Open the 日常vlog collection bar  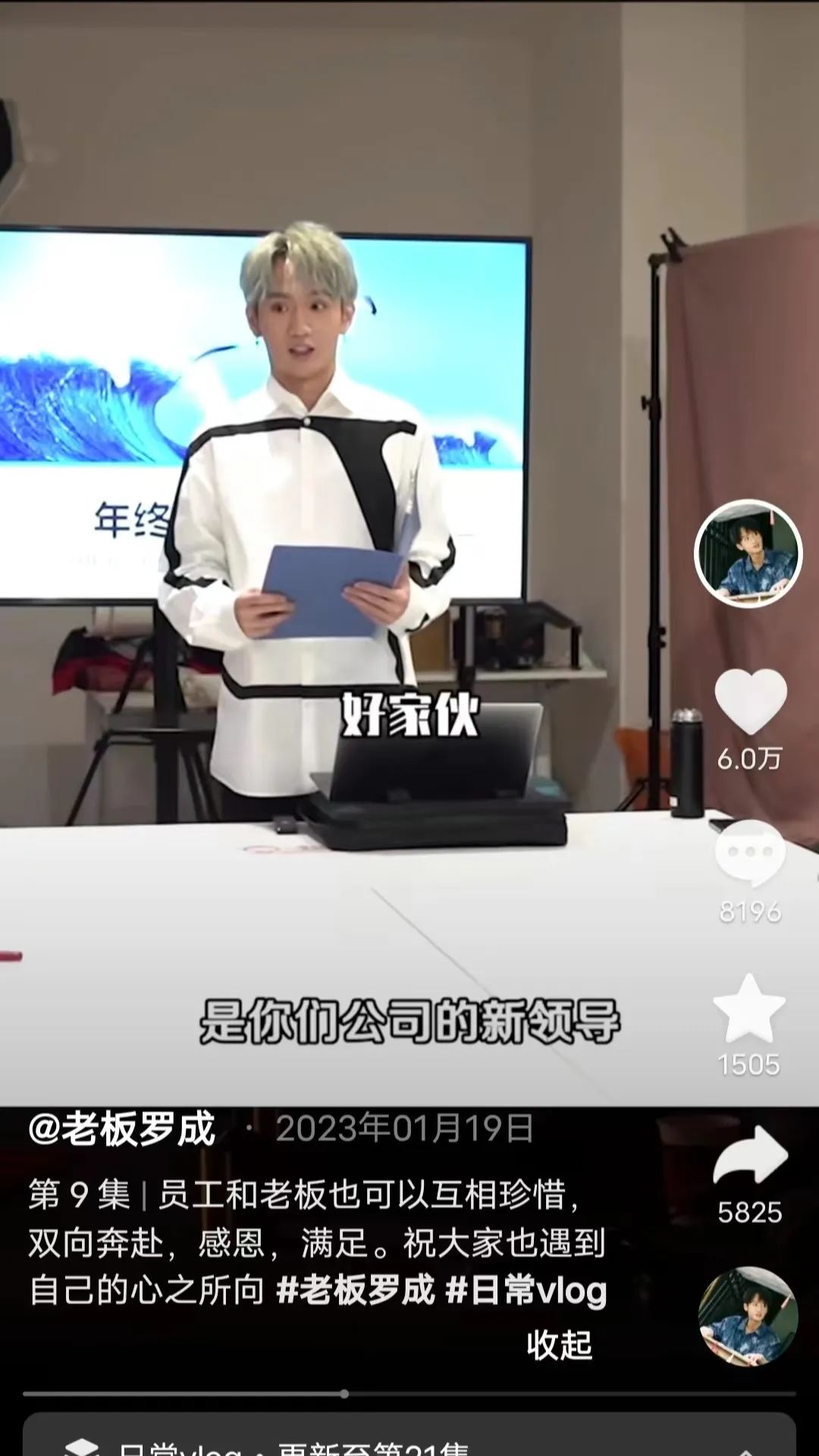click(x=409, y=1441)
